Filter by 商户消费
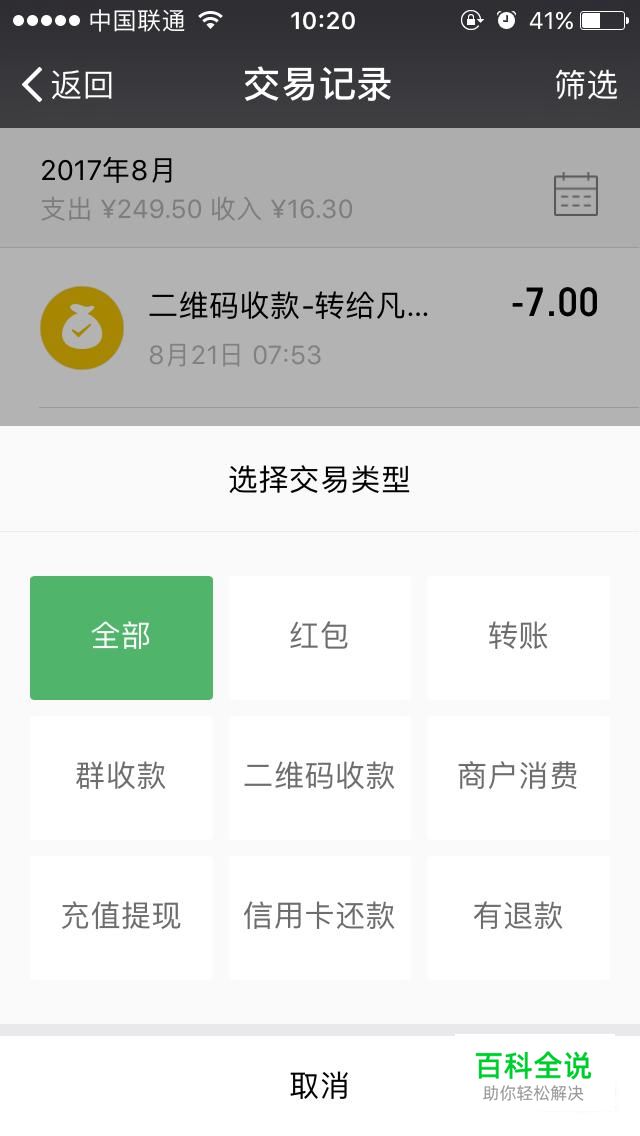This screenshot has width=640, height=1136. (518, 777)
